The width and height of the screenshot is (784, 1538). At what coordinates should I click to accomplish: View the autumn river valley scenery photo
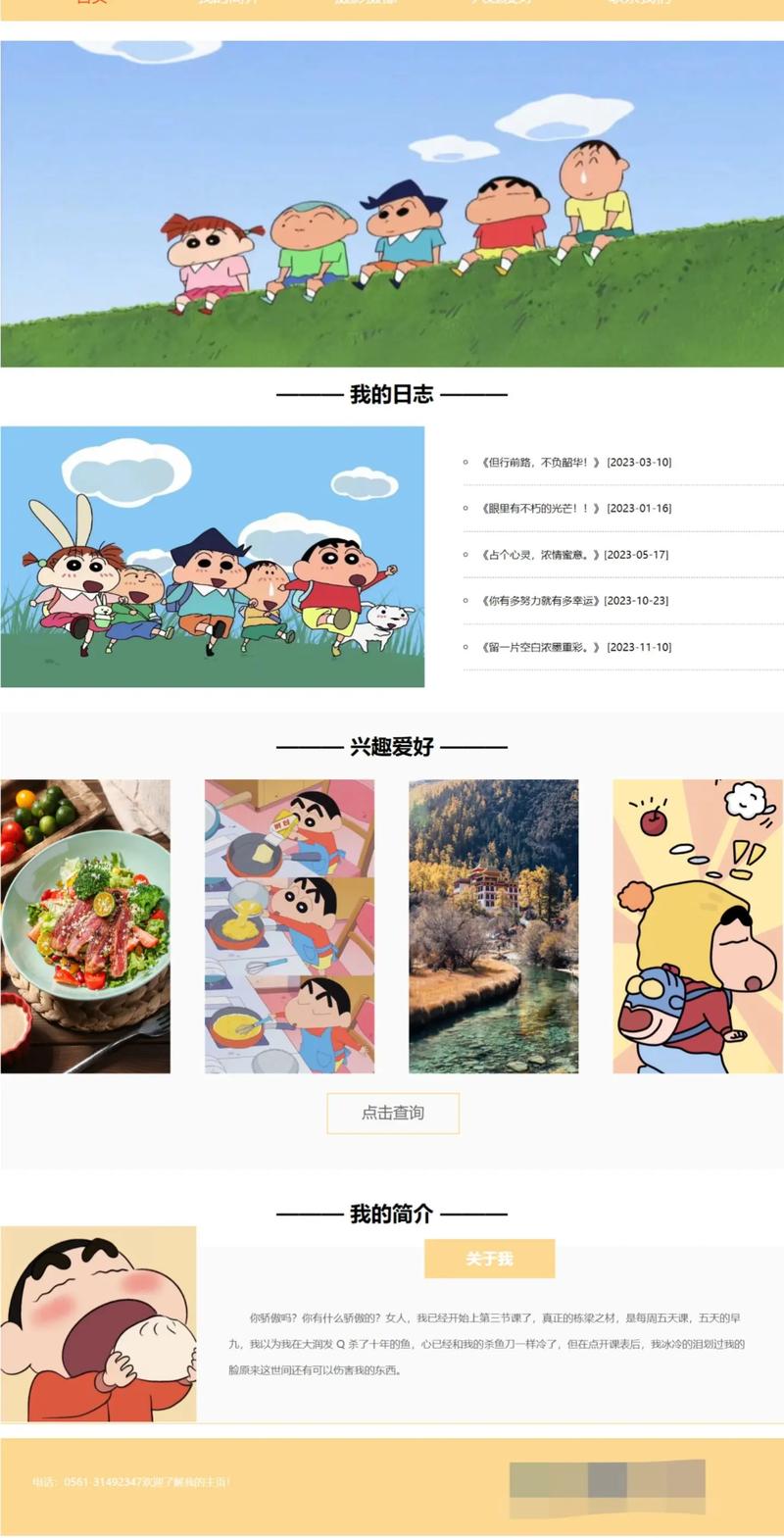pos(494,923)
